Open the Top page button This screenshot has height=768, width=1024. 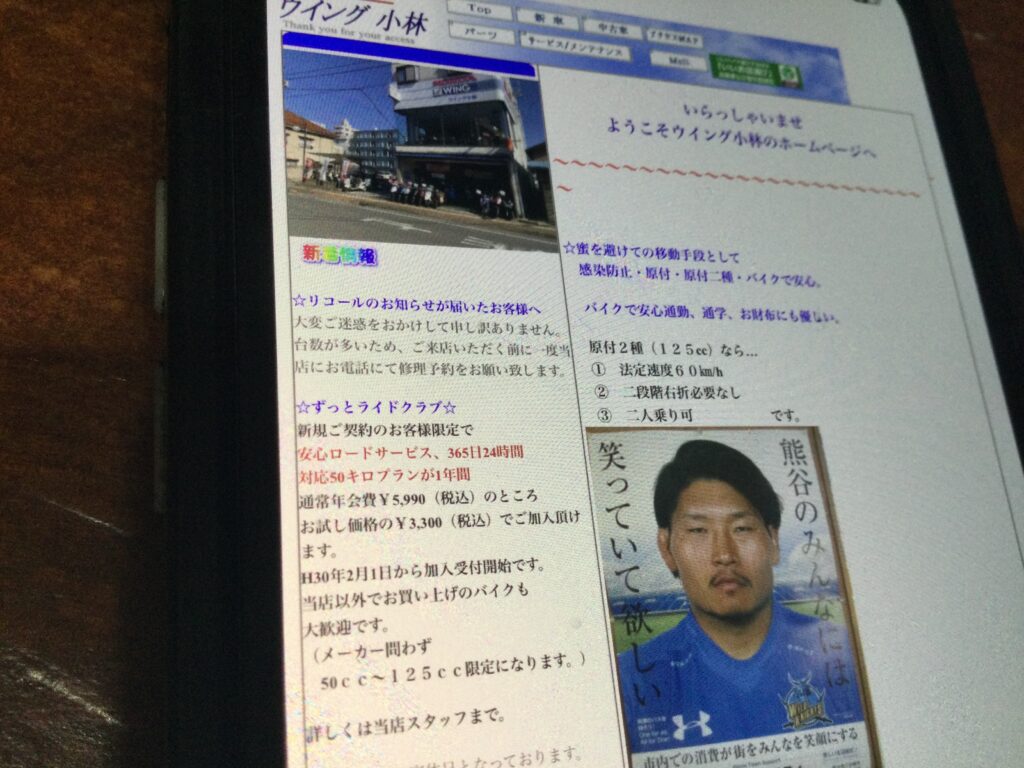pos(479,11)
